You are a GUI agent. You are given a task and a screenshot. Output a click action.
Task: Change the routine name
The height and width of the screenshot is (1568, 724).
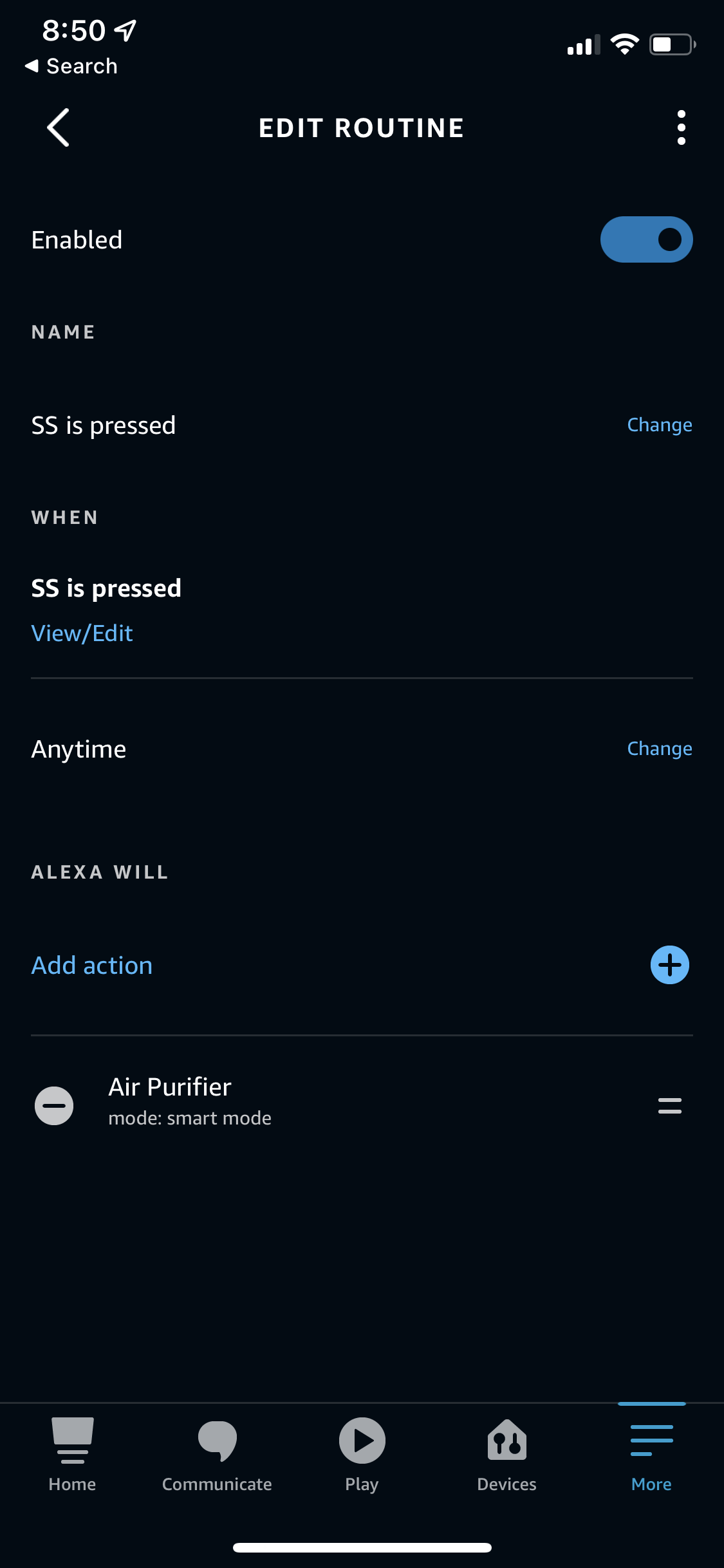(660, 425)
